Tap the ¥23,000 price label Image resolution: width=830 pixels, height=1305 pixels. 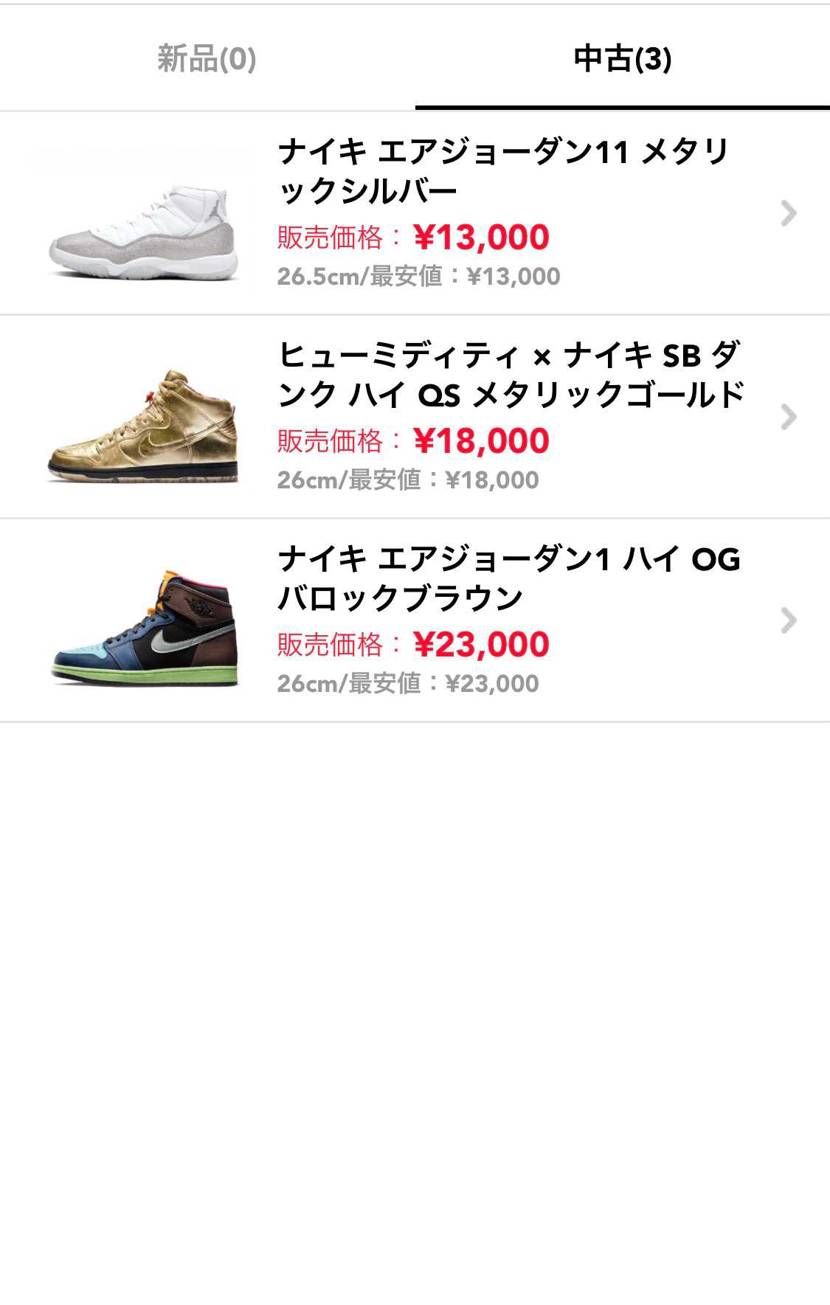(x=481, y=644)
